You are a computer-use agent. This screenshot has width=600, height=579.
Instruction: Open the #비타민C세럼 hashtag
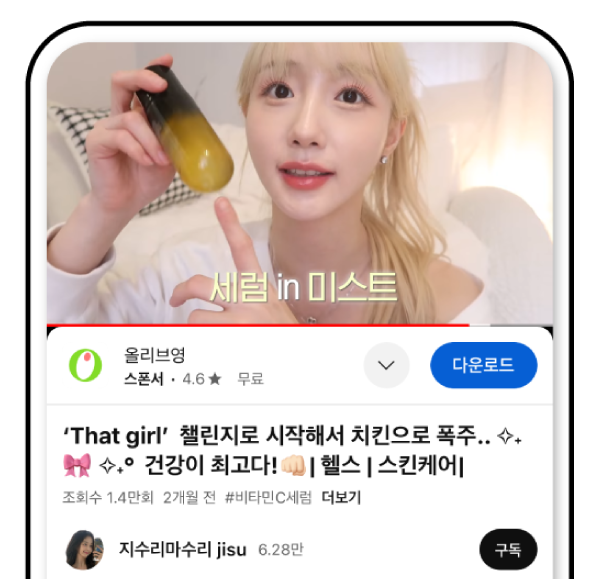click(267, 497)
